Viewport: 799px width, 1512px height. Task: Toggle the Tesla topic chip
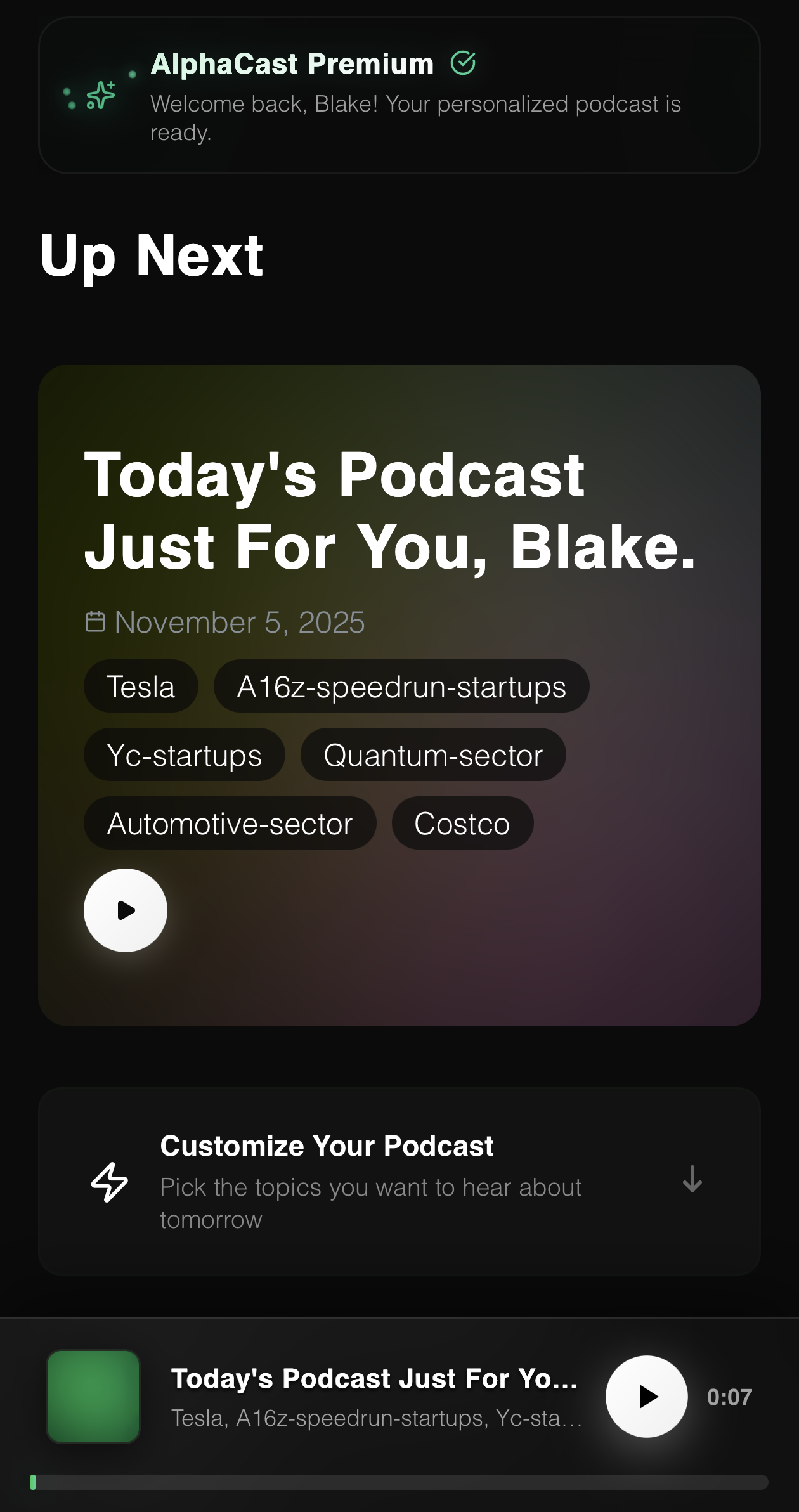[141, 686]
